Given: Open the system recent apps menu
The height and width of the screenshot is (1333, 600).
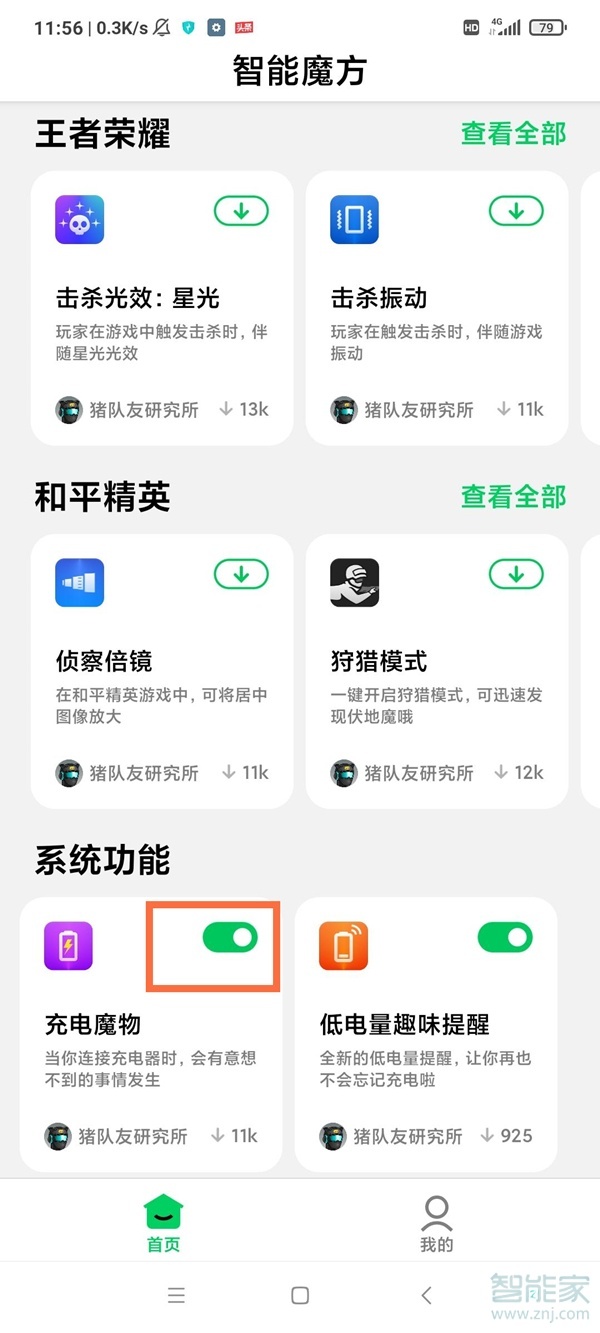Looking at the screenshot, I should pyautogui.click(x=176, y=1296).
